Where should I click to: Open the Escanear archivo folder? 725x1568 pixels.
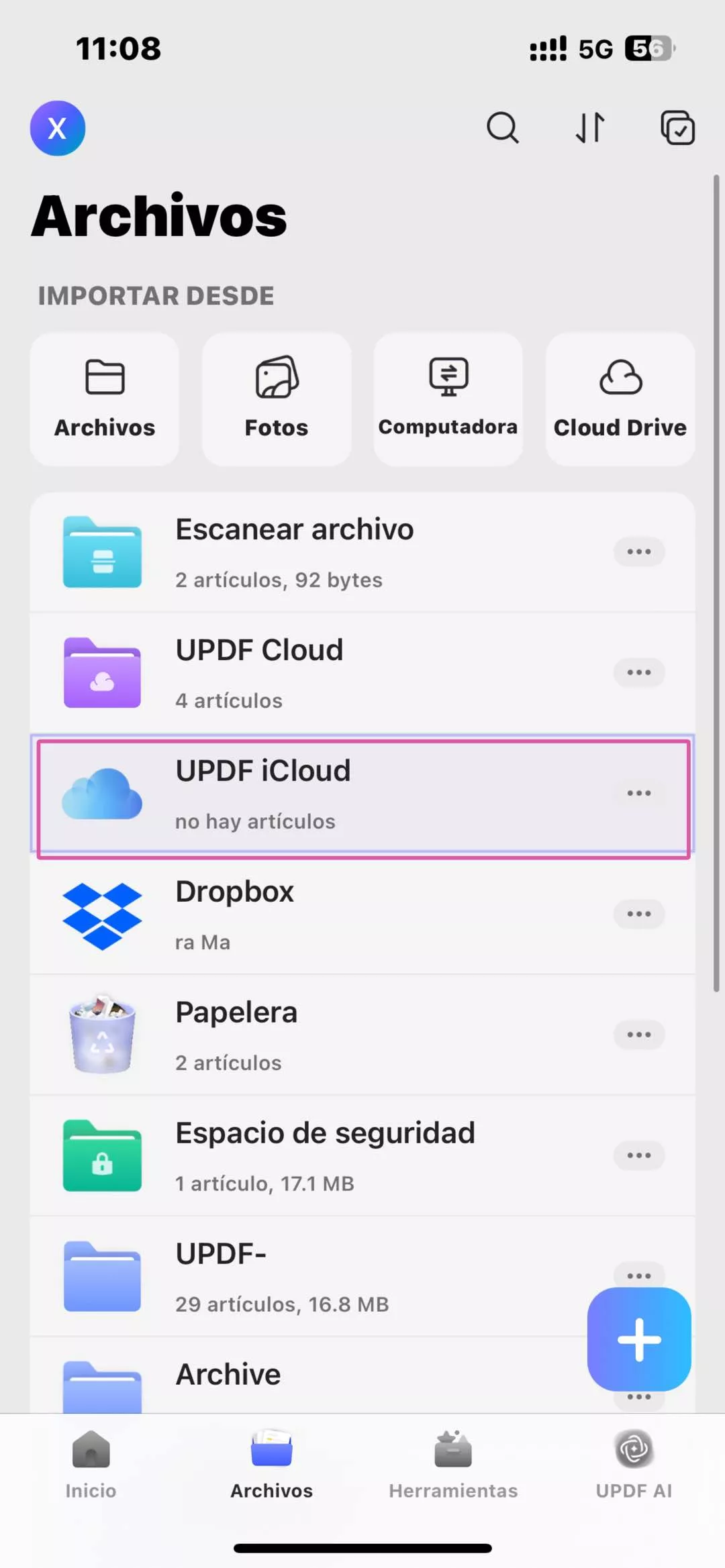pyautogui.click(x=295, y=552)
